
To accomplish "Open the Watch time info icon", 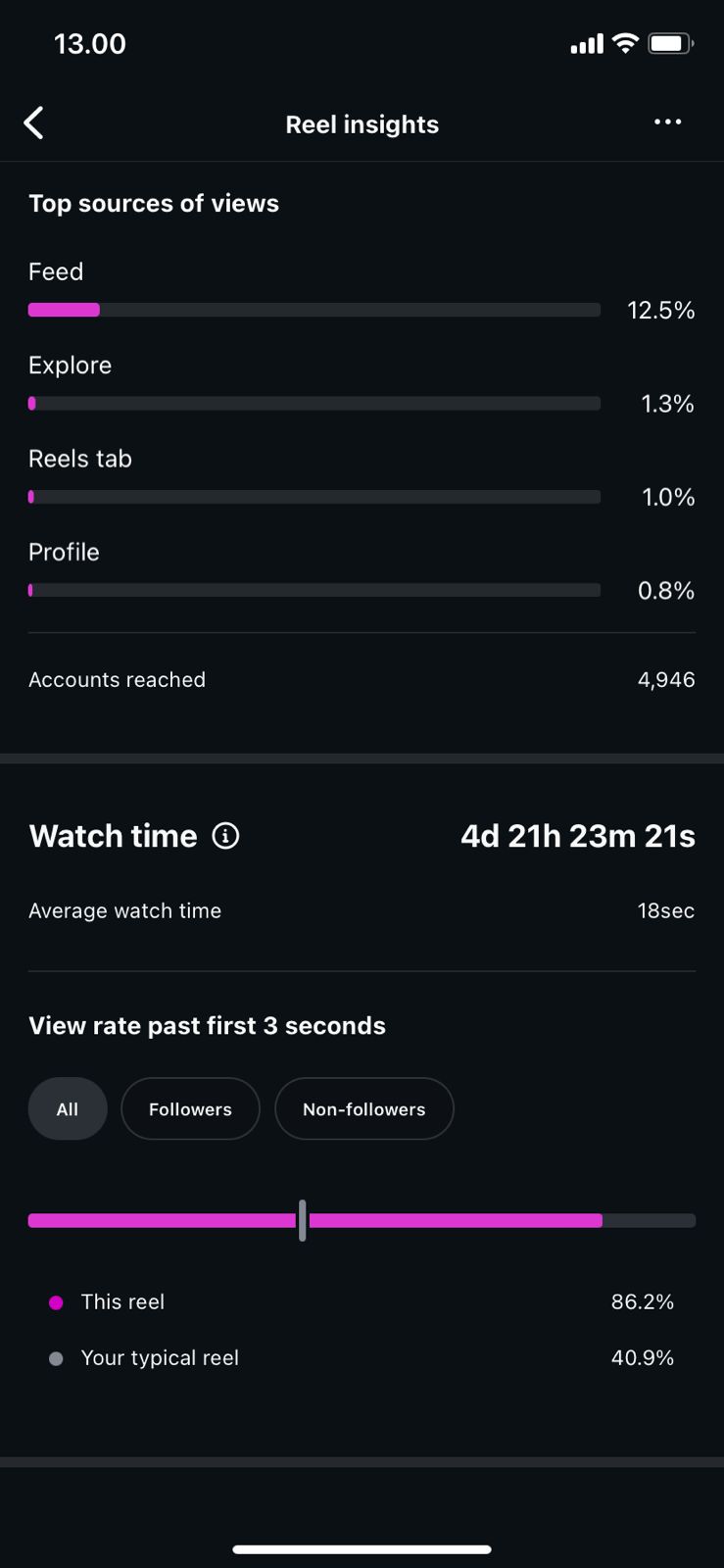I will [x=225, y=836].
